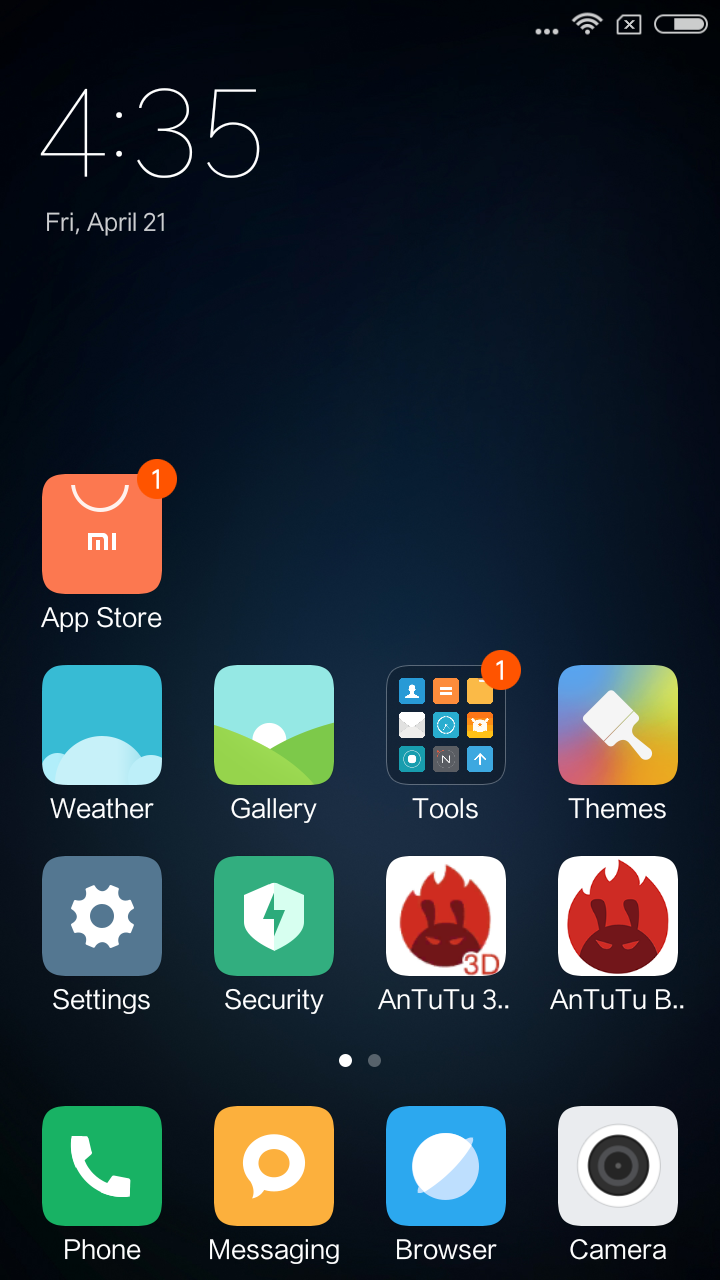Open Settings
The width and height of the screenshot is (720, 1280).
pyautogui.click(x=101, y=916)
